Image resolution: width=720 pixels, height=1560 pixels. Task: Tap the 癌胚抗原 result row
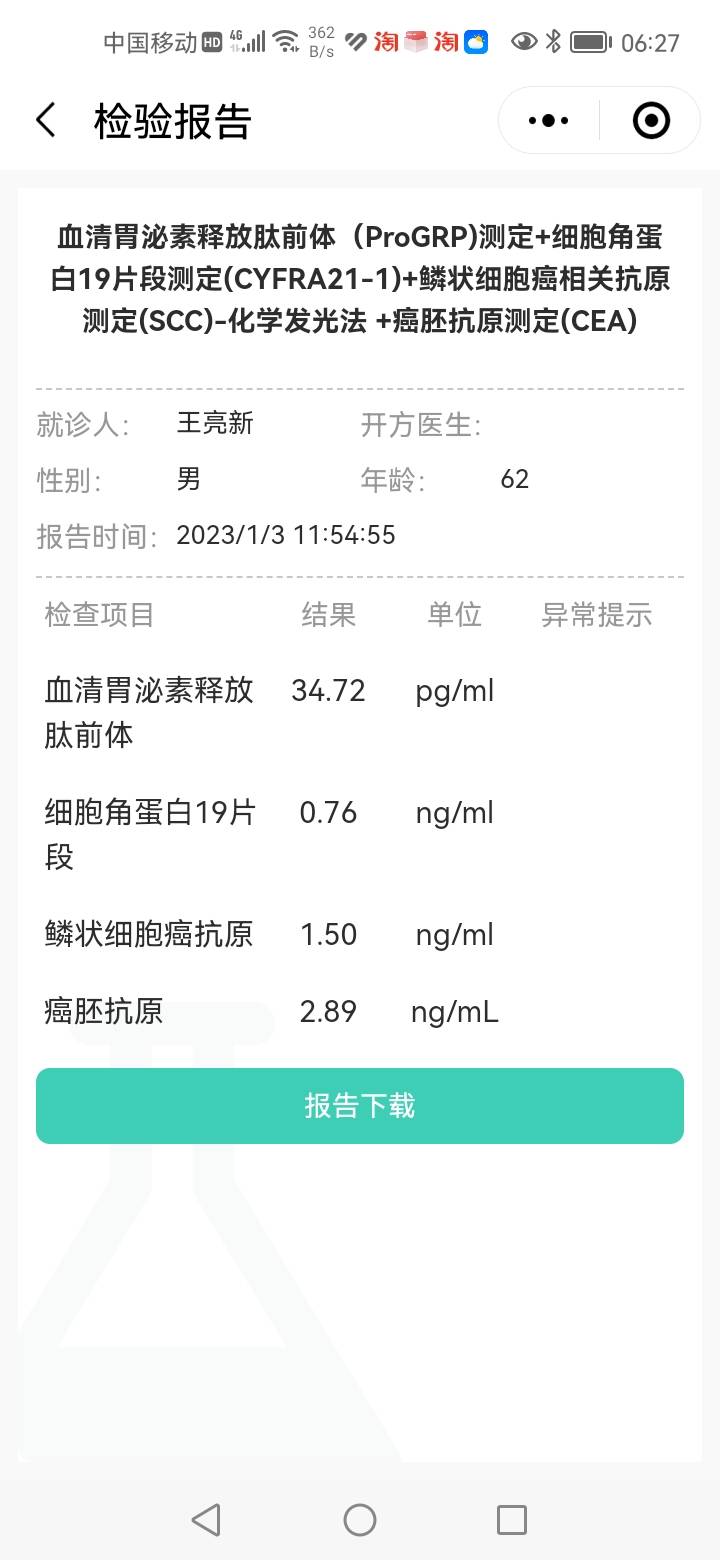point(102,1011)
